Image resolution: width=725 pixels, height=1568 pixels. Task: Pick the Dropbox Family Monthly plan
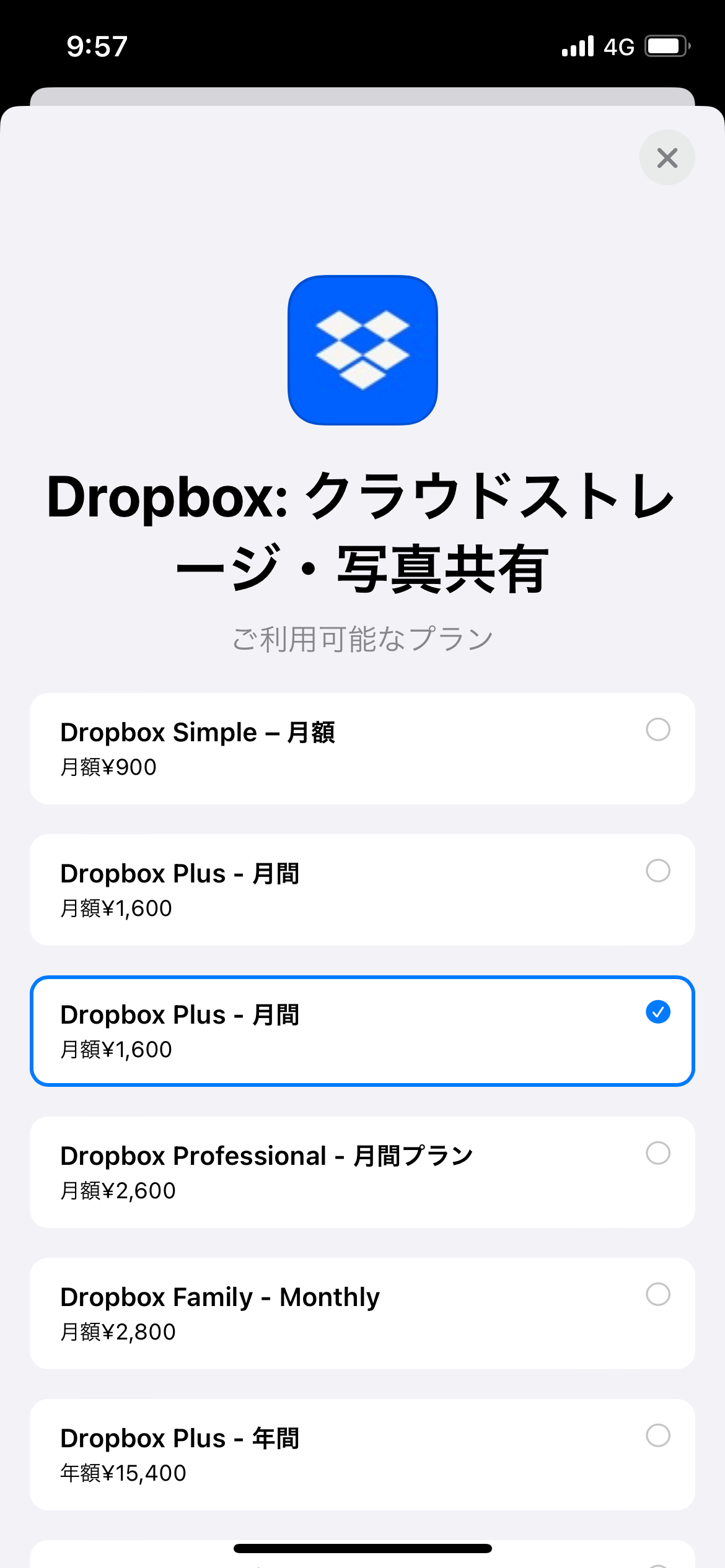coord(362,1313)
